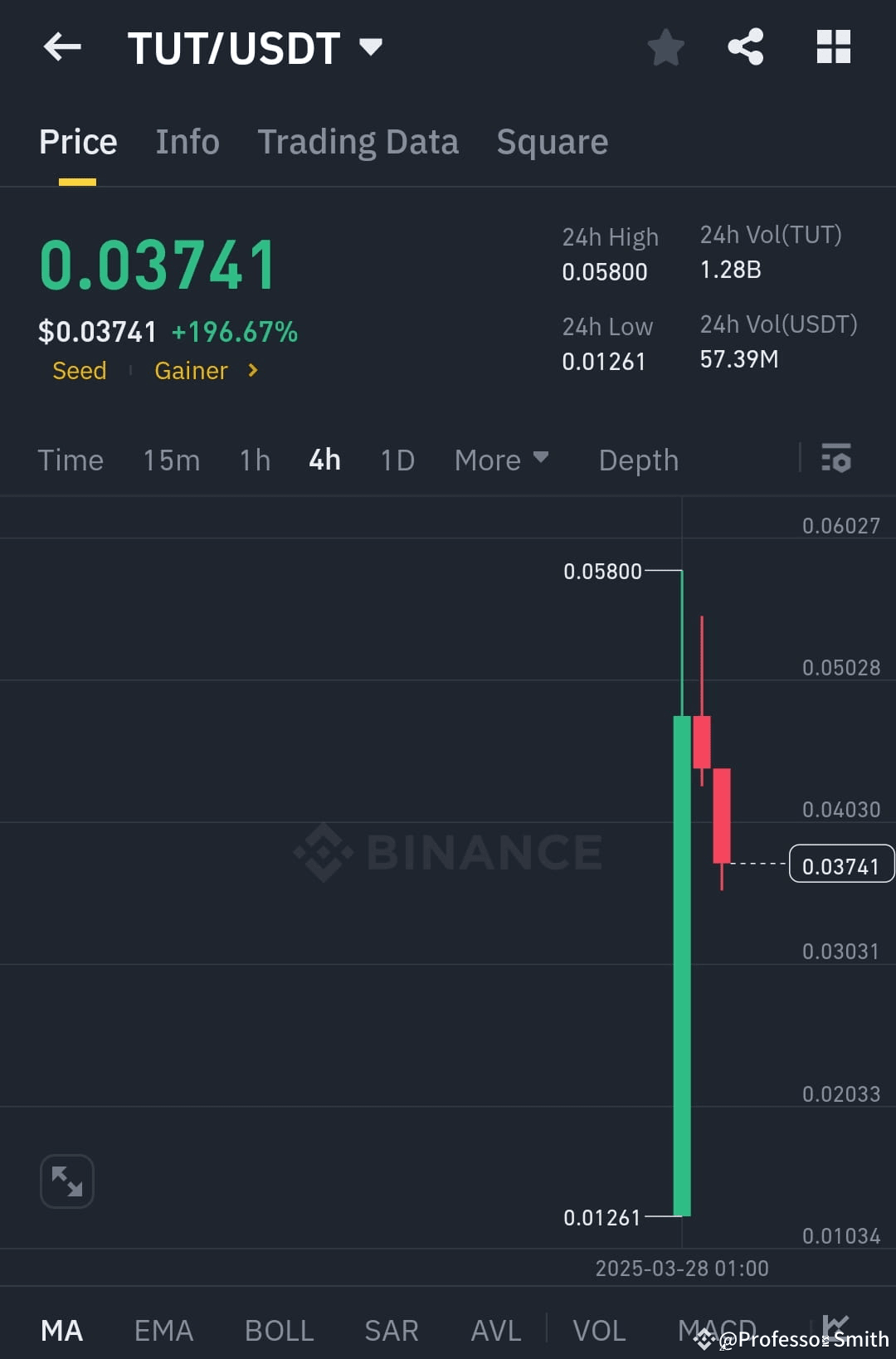Open the Depth view
The height and width of the screenshot is (1359, 896).
click(x=638, y=459)
